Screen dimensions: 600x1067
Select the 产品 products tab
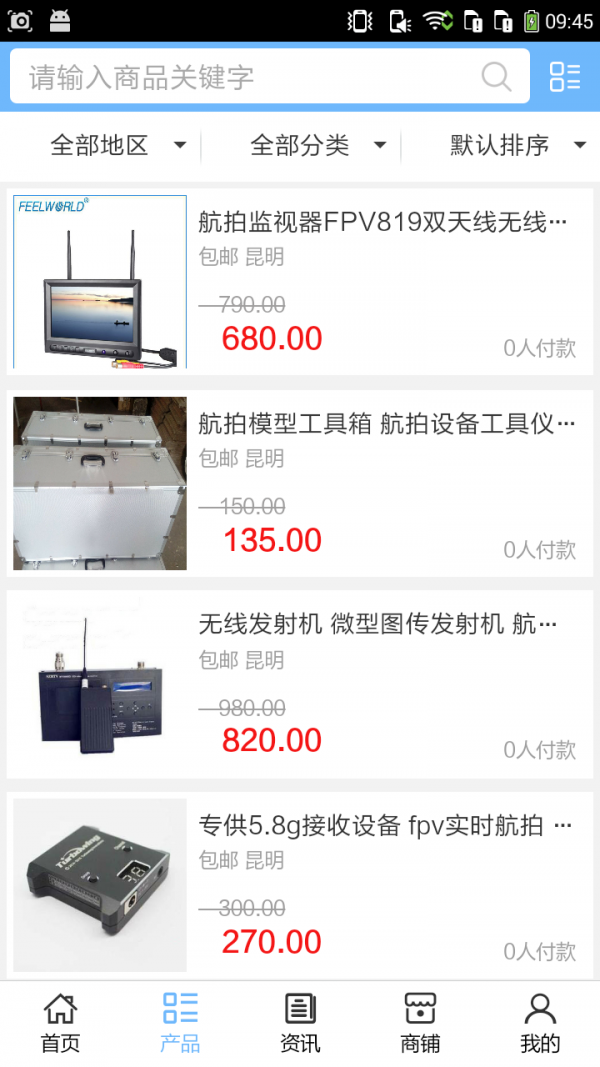(180, 1023)
